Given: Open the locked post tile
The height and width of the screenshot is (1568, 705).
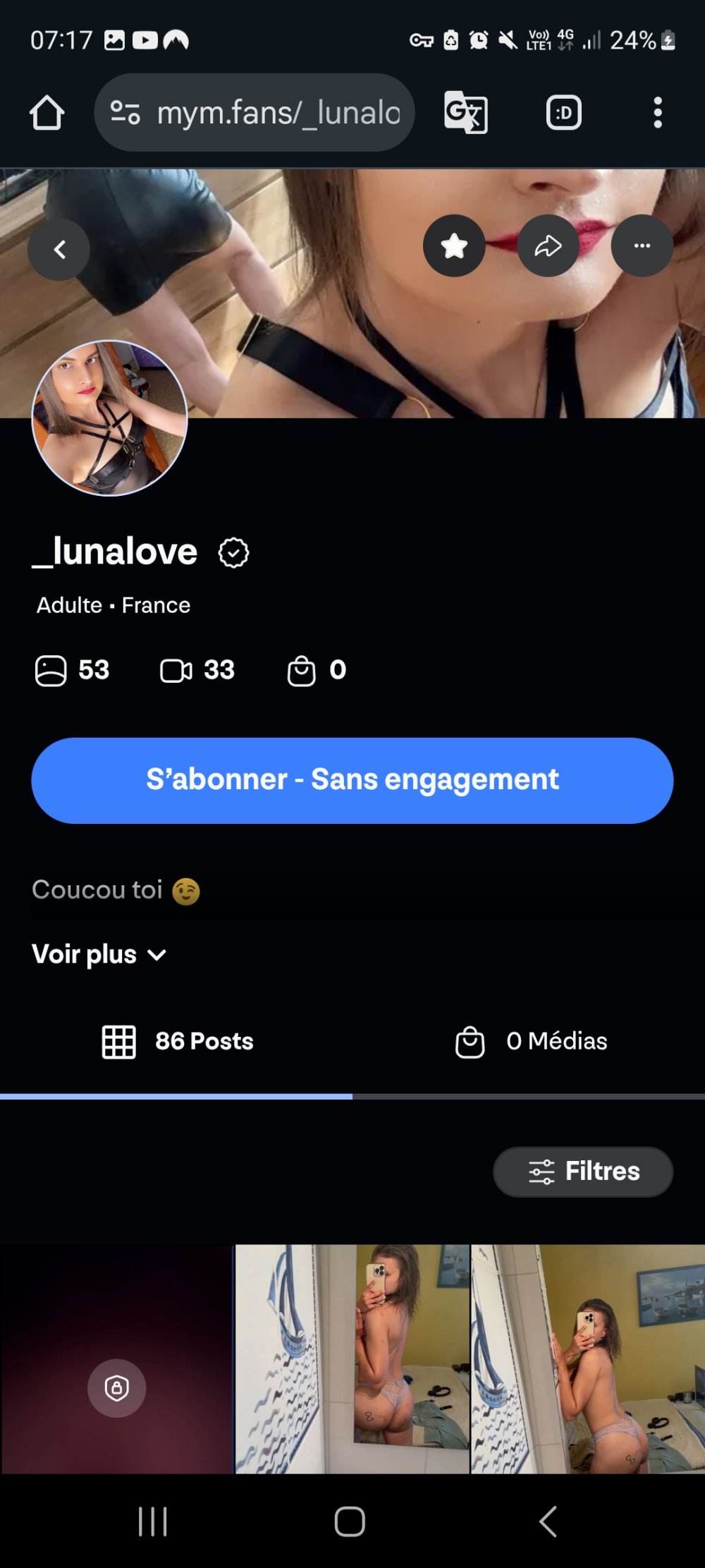Looking at the screenshot, I should tap(117, 1359).
